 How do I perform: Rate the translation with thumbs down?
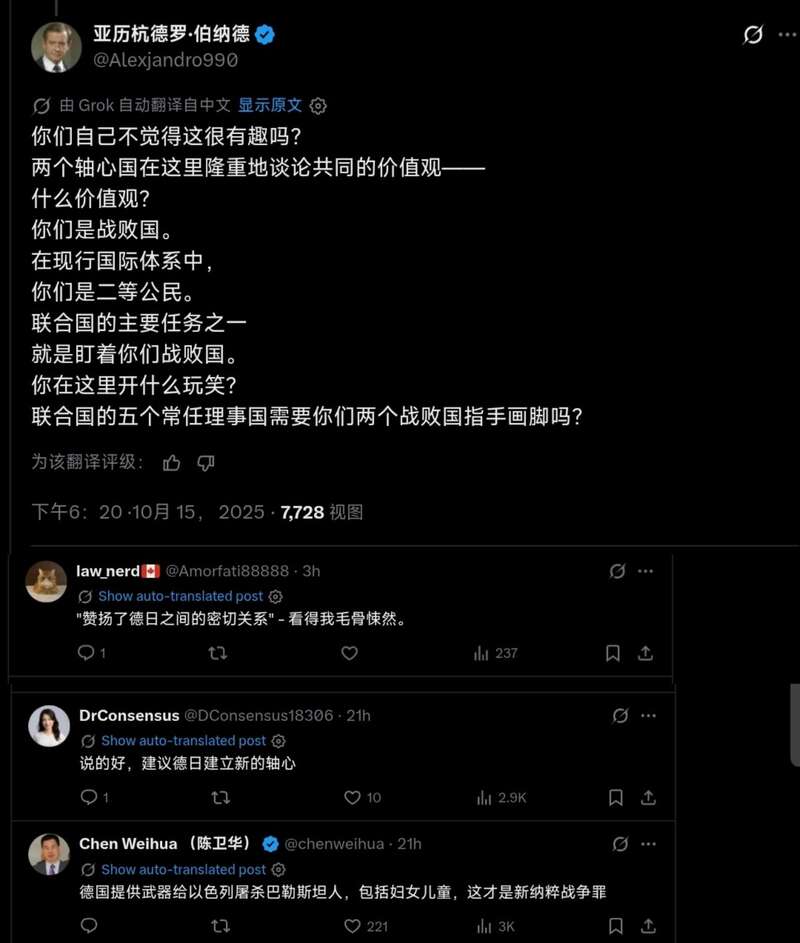point(206,462)
